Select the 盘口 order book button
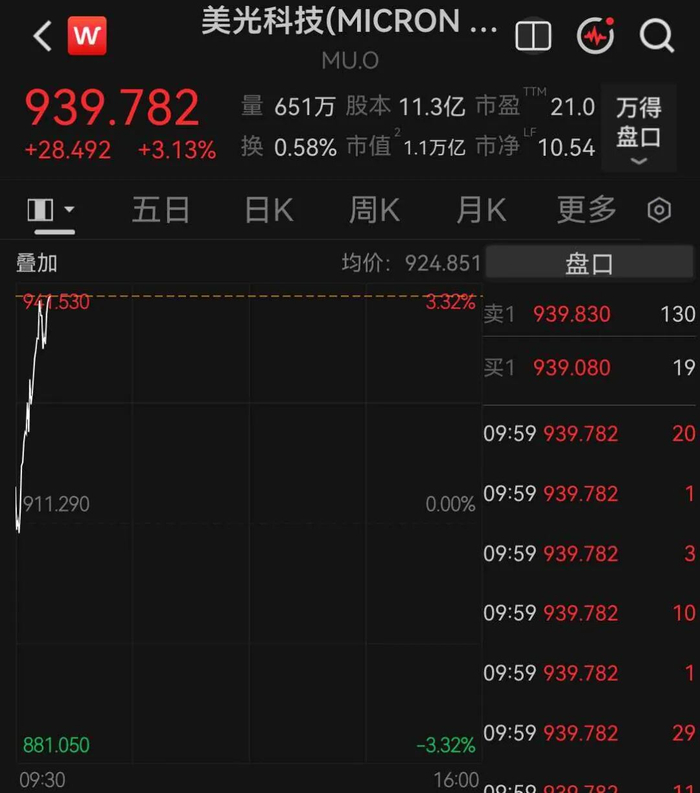The width and height of the screenshot is (700, 793). click(589, 262)
